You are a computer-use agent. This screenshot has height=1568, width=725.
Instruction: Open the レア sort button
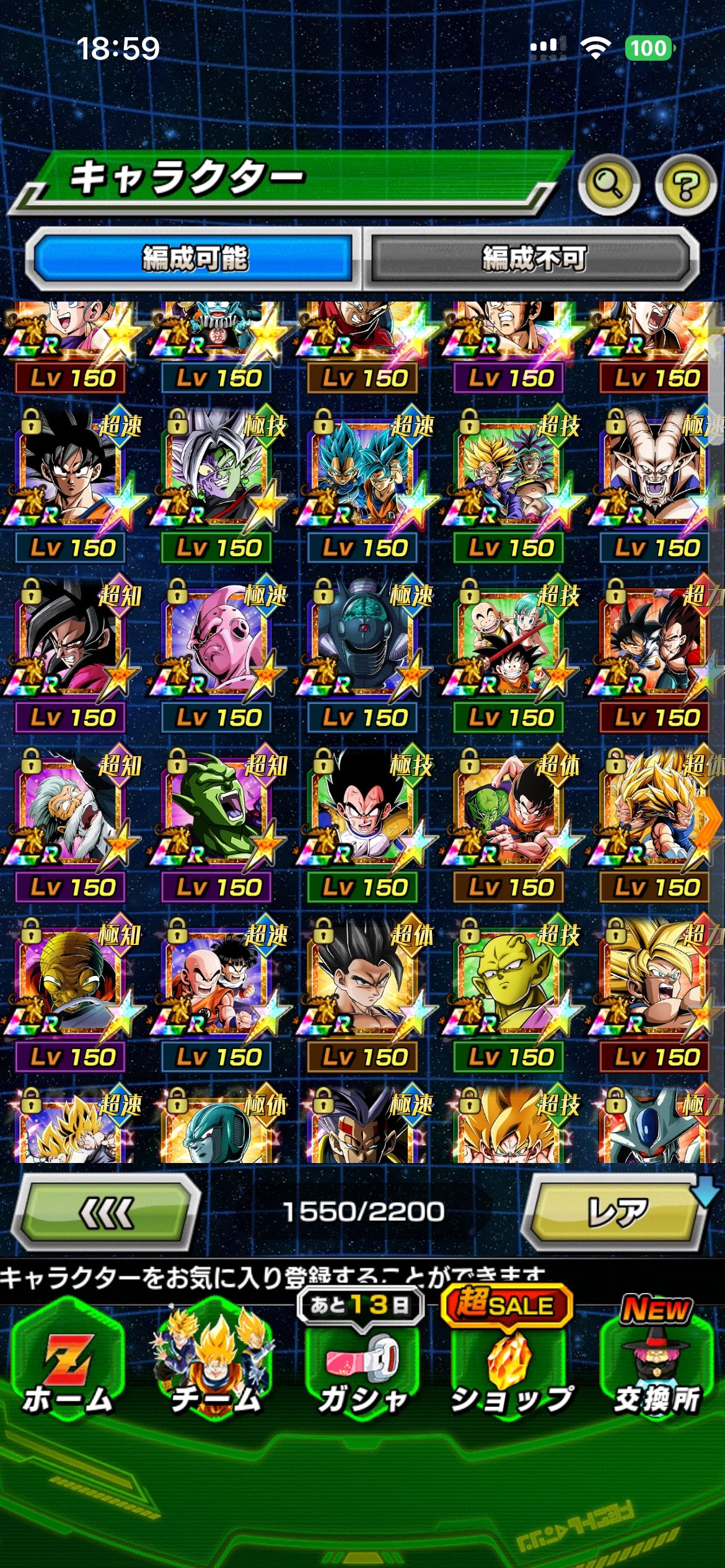point(617,1212)
